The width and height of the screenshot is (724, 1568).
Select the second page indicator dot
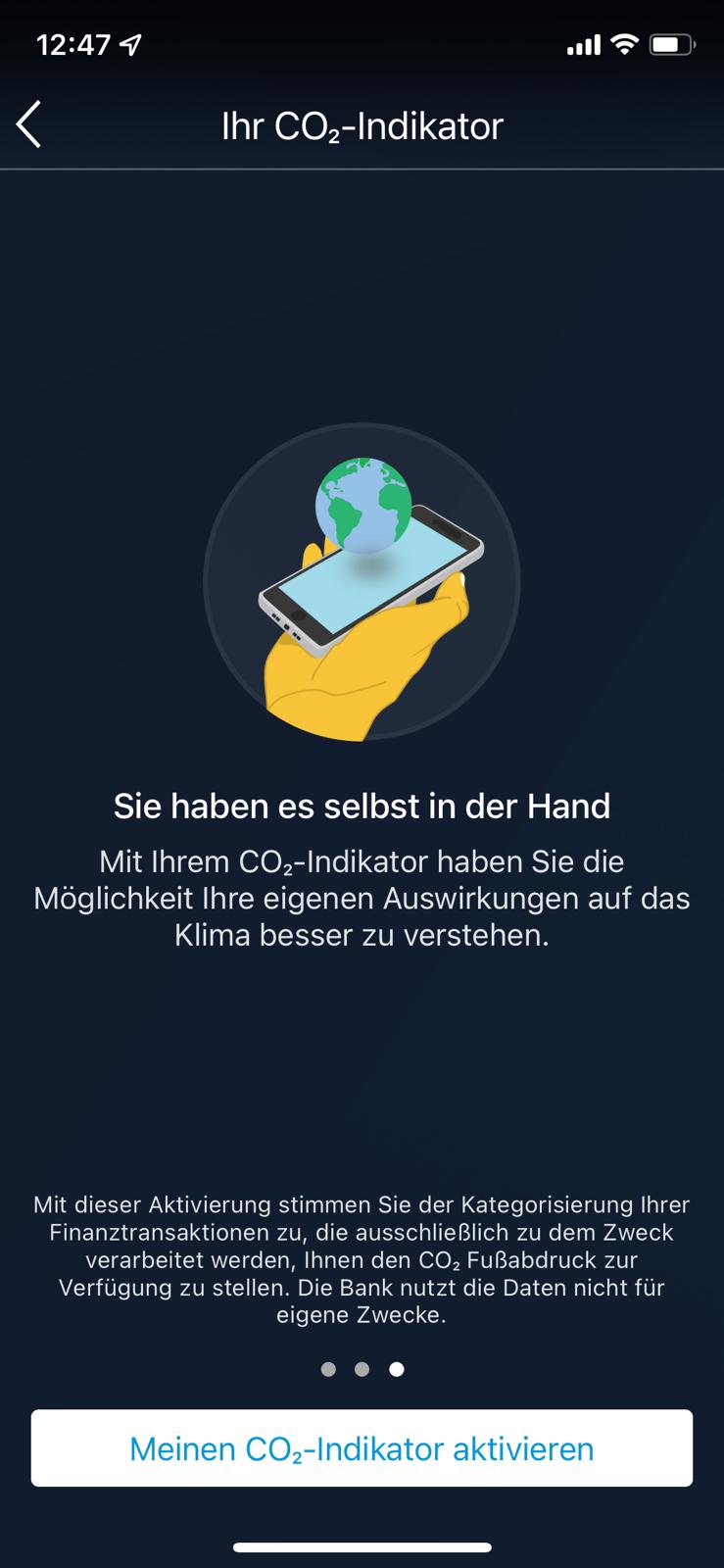point(362,1369)
